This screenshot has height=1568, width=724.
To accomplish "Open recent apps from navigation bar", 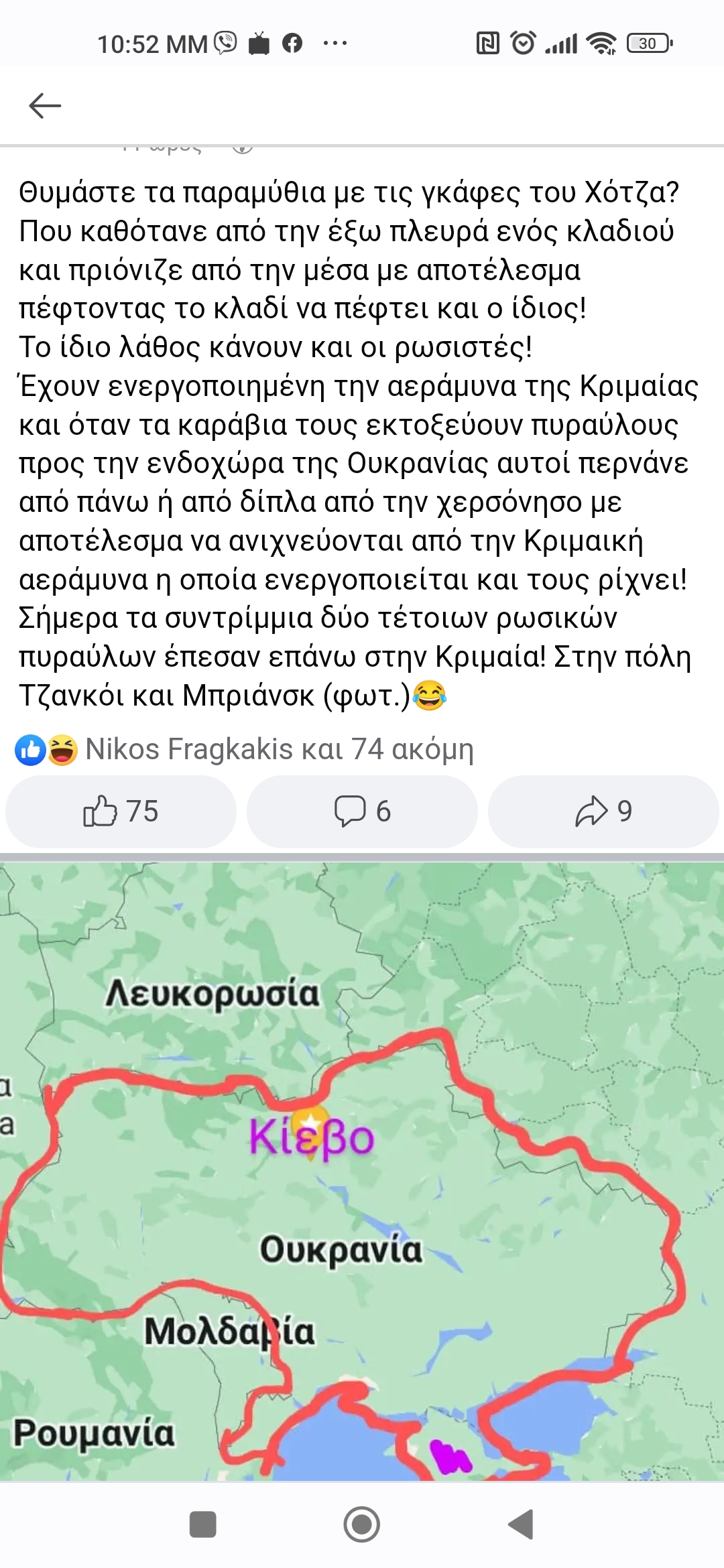I will (202, 1524).
